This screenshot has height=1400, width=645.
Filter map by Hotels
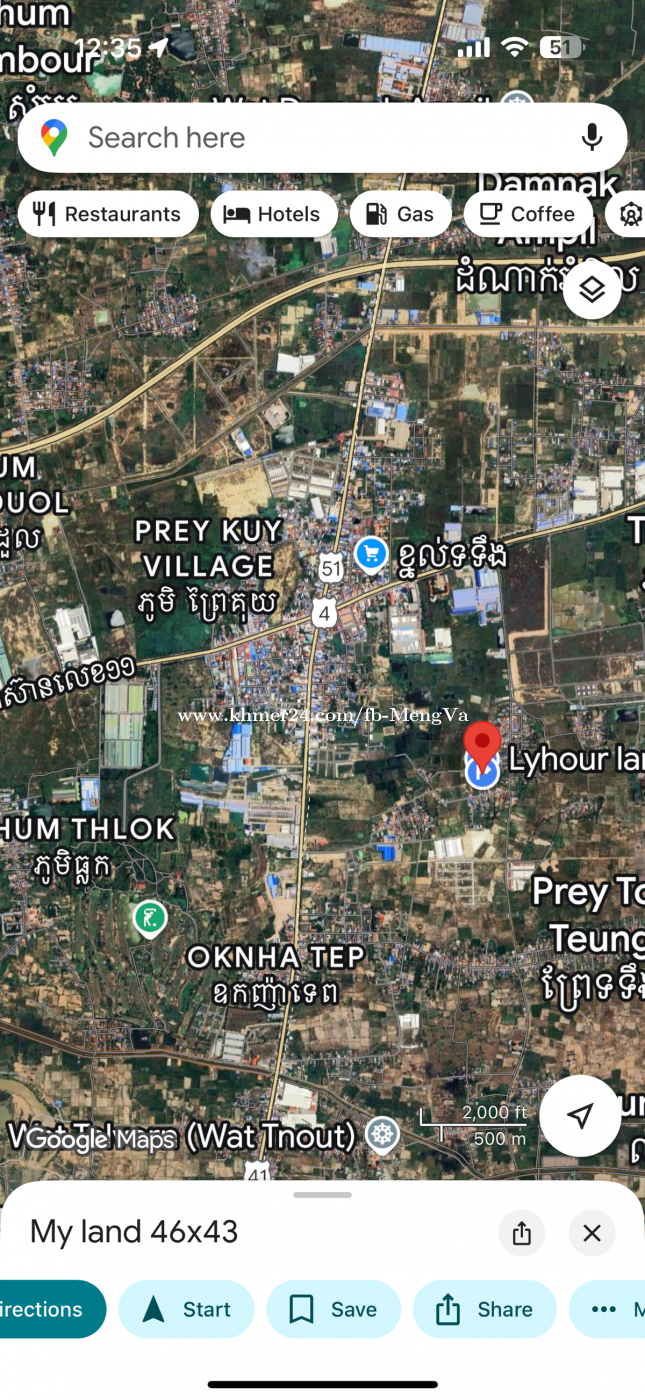point(274,214)
